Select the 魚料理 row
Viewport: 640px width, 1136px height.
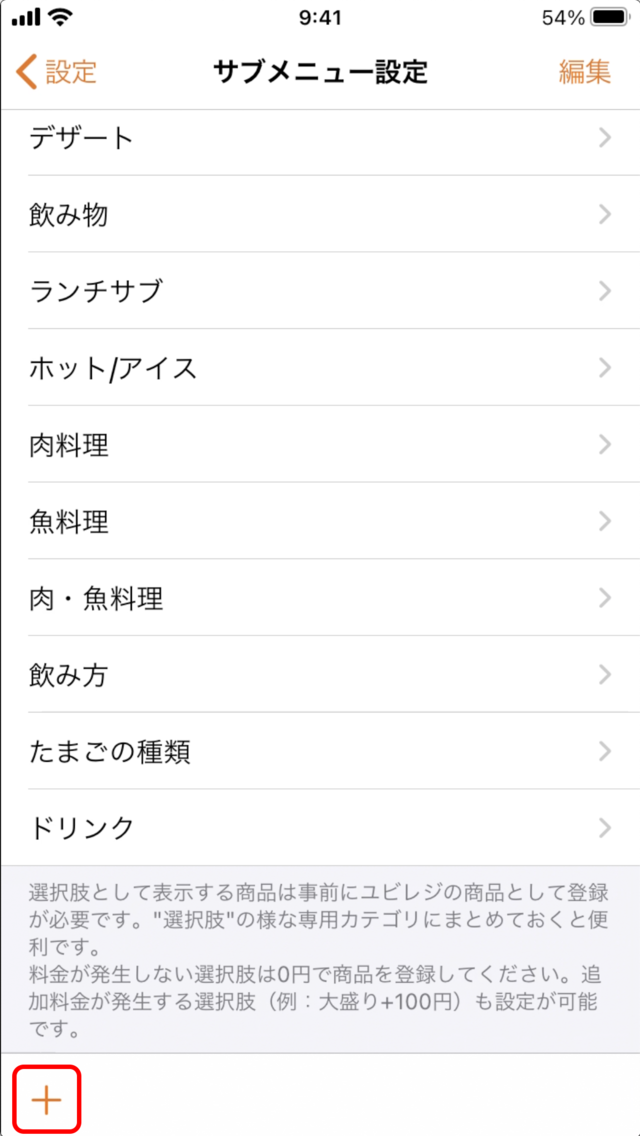coord(320,522)
